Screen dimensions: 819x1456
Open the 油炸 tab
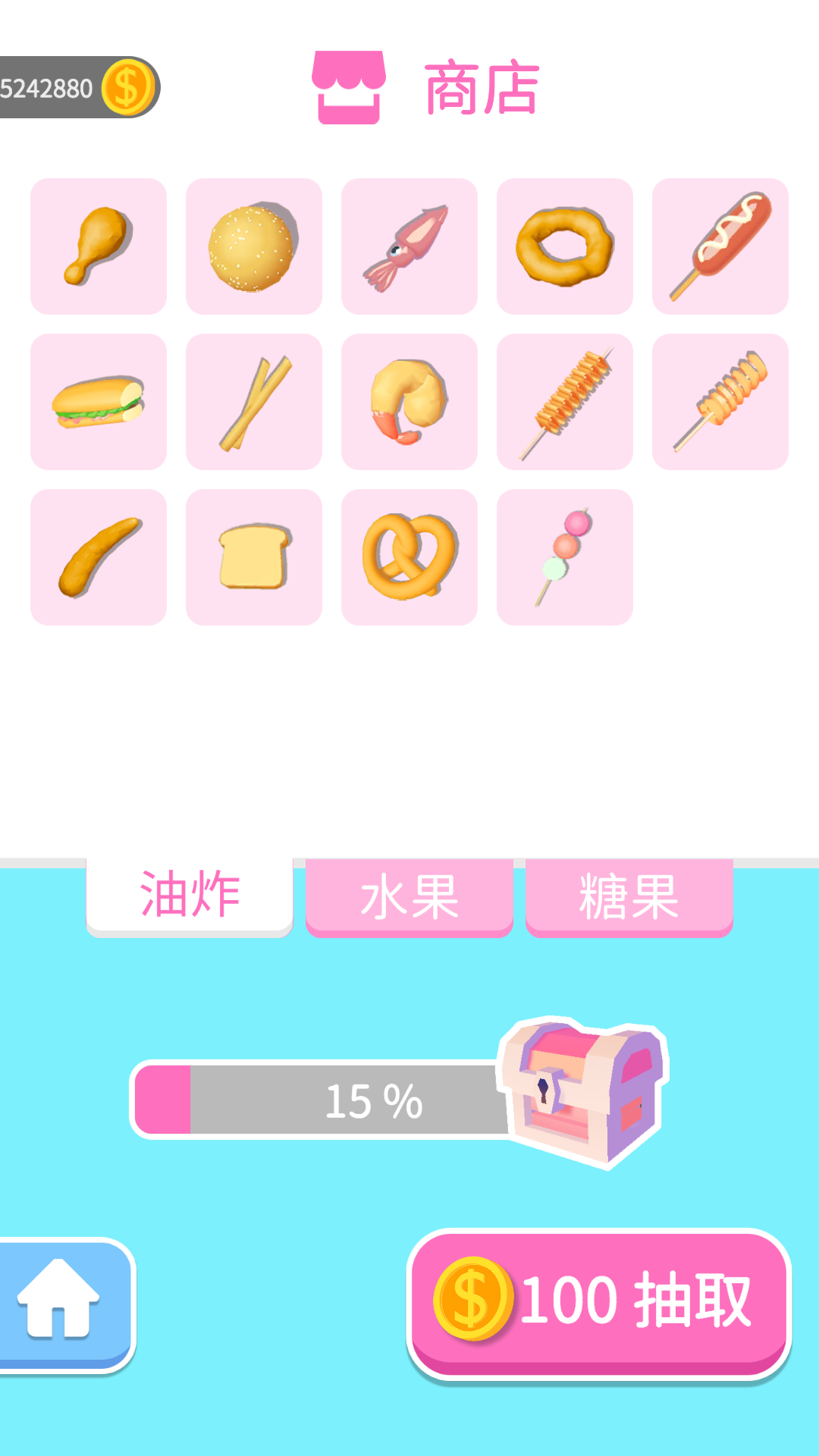pos(190,896)
